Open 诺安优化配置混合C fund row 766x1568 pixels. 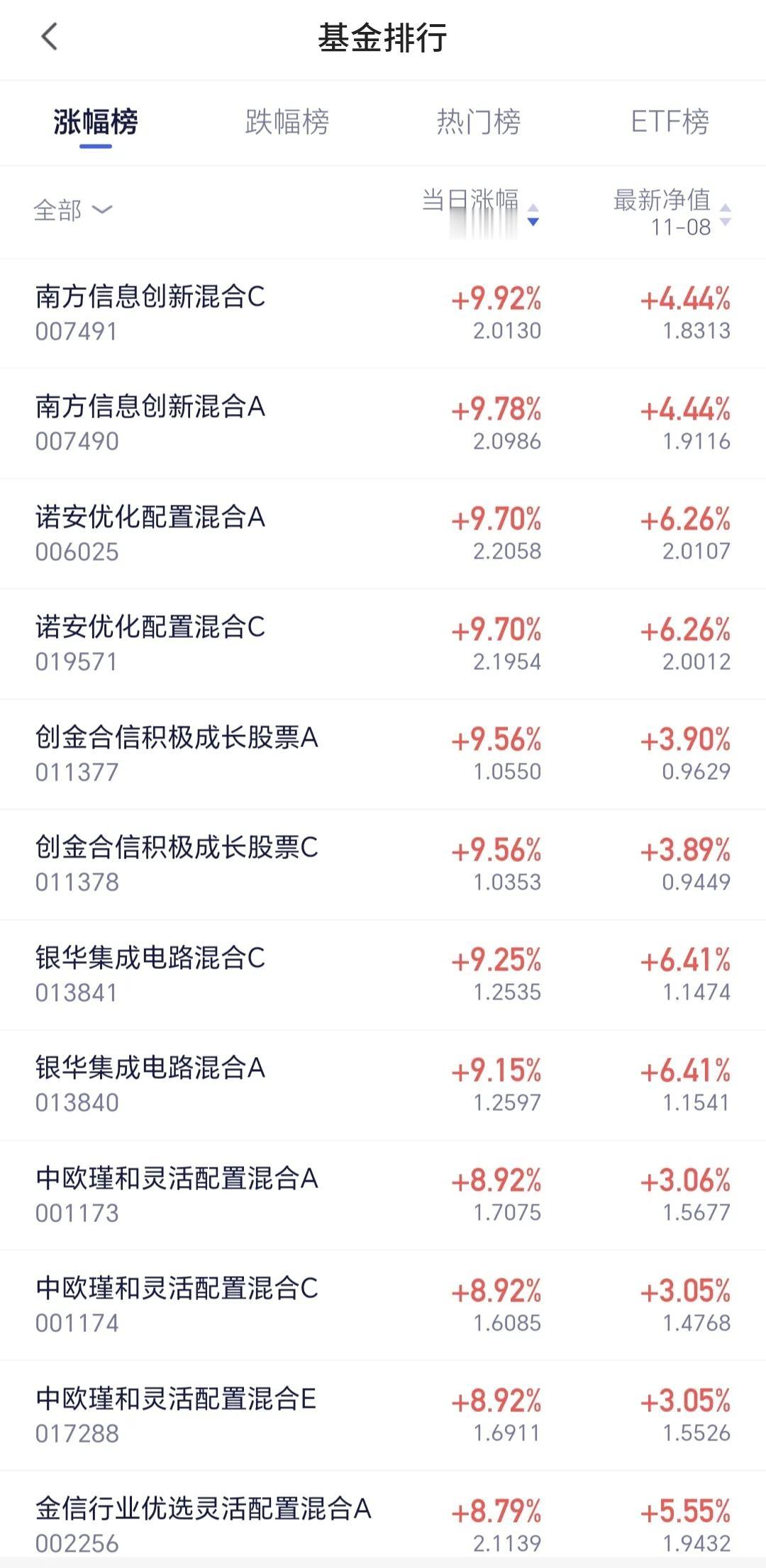(x=150, y=643)
